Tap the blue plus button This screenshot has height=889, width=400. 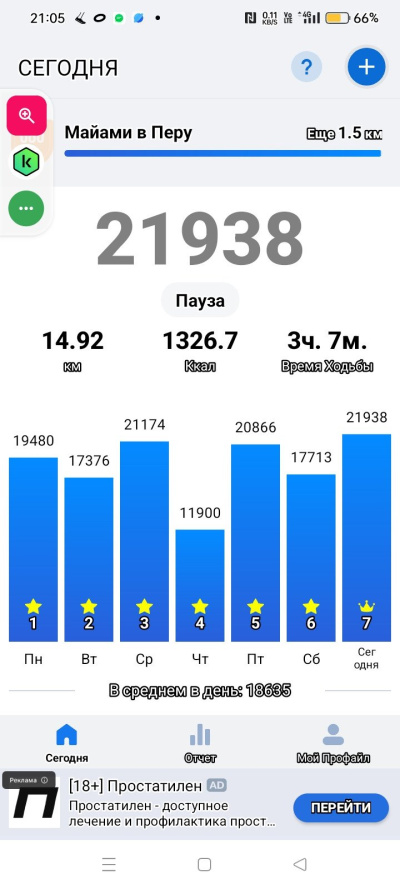tap(367, 67)
